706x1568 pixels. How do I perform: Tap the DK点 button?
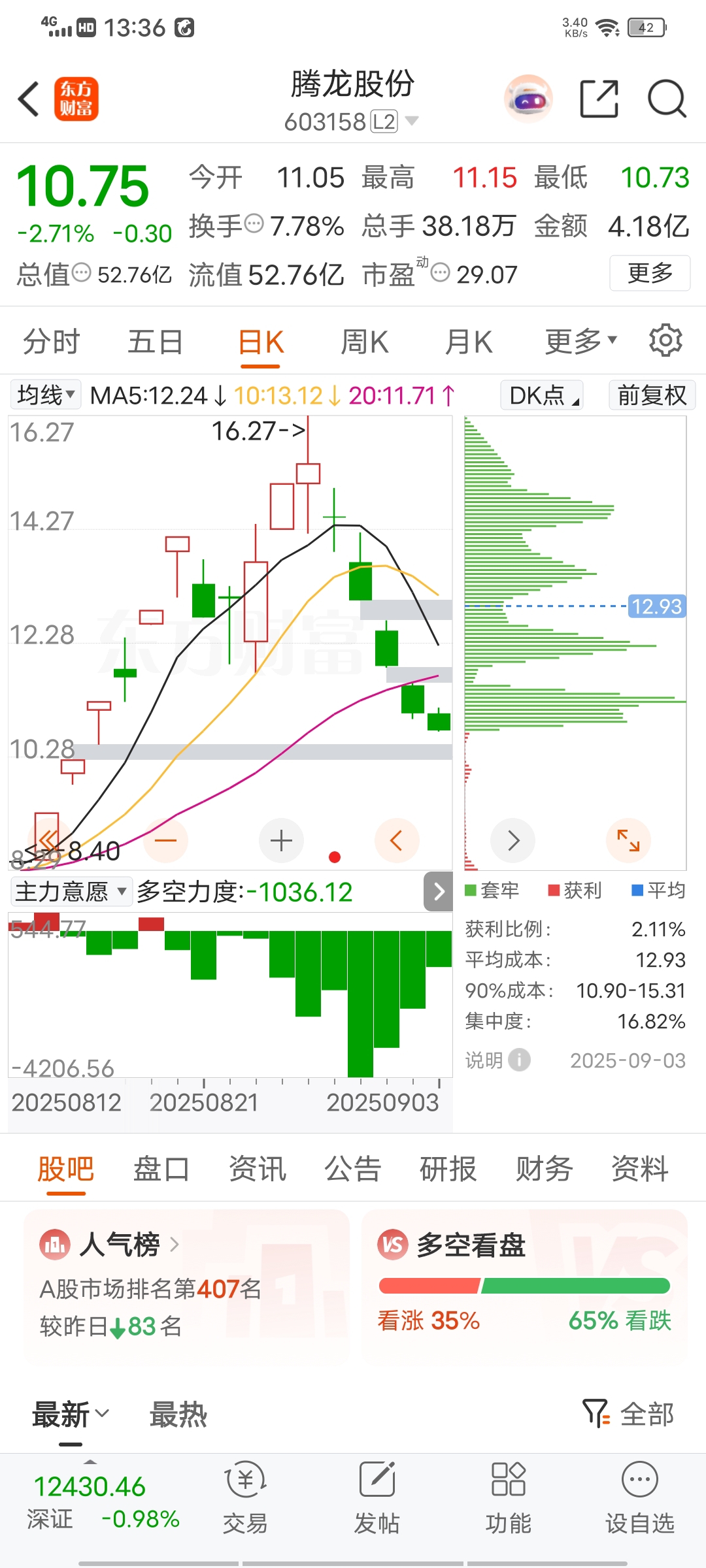[x=541, y=395]
